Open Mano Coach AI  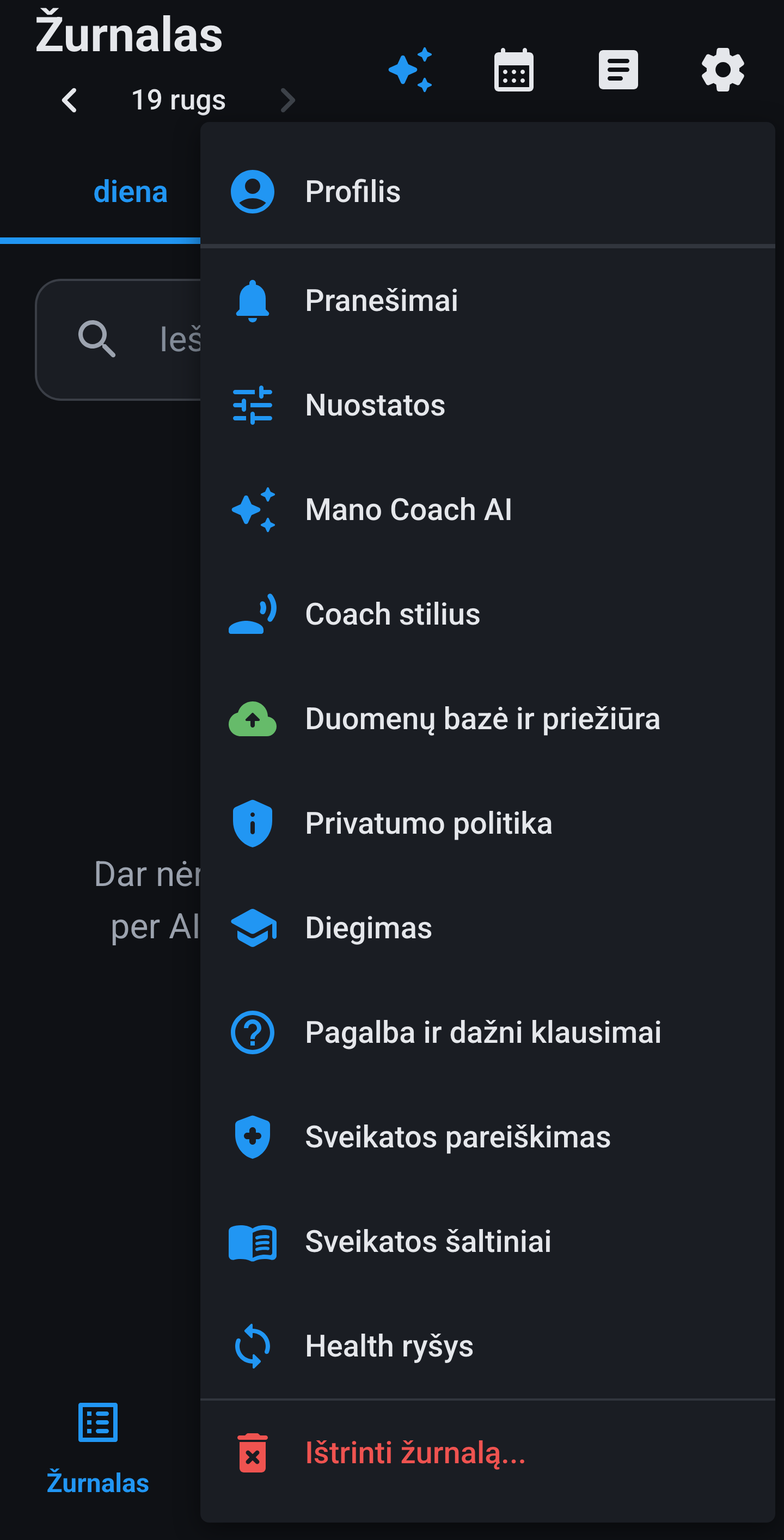pyautogui.click(x=488, y=509)
